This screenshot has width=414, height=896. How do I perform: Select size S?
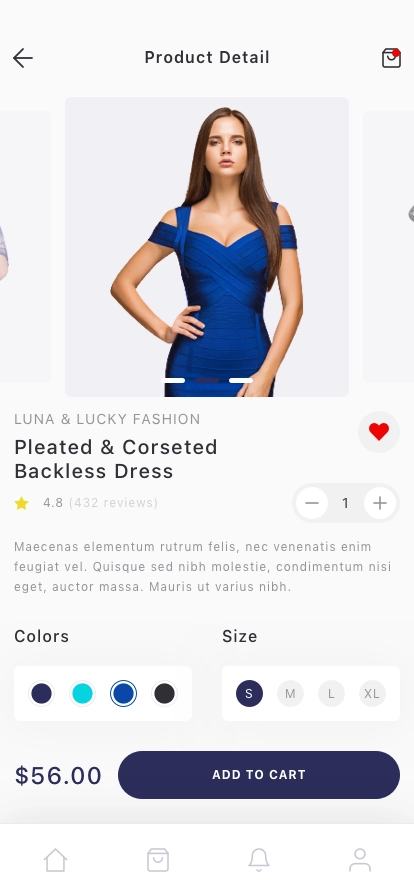(249, 694)
